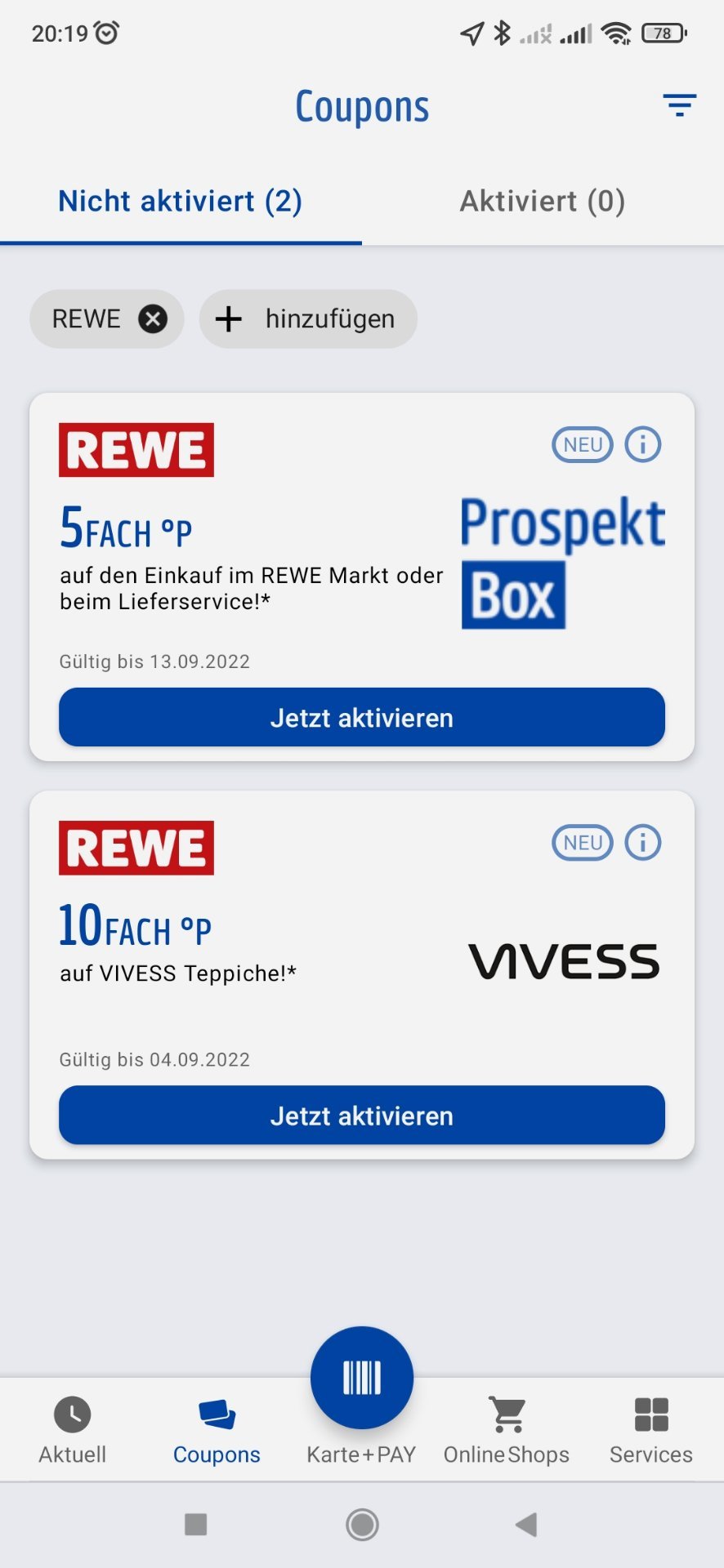
Task: Select the Coupons bottom navigation item
Action: coord(217,1430)
